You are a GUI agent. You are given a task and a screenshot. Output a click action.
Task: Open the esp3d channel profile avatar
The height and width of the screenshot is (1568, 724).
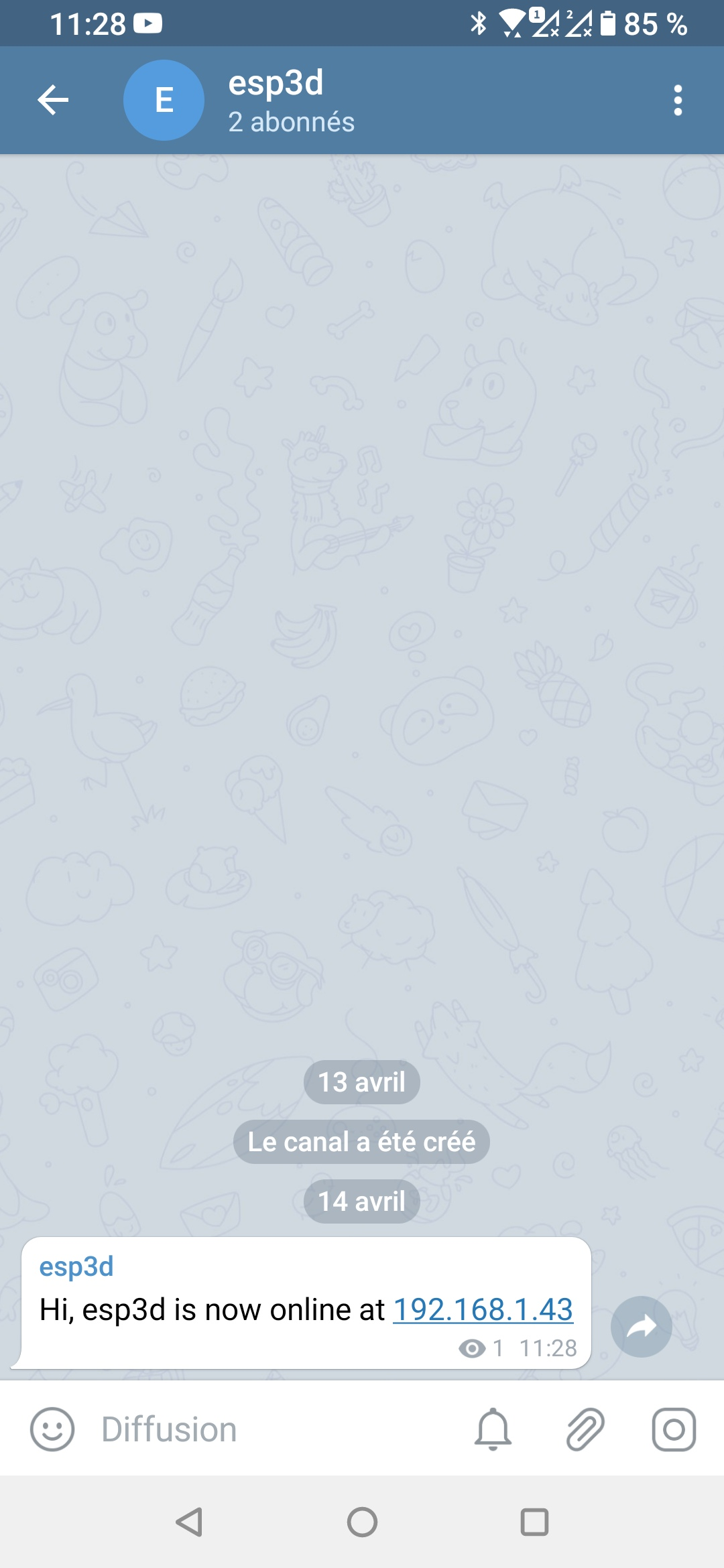(163, 100)
